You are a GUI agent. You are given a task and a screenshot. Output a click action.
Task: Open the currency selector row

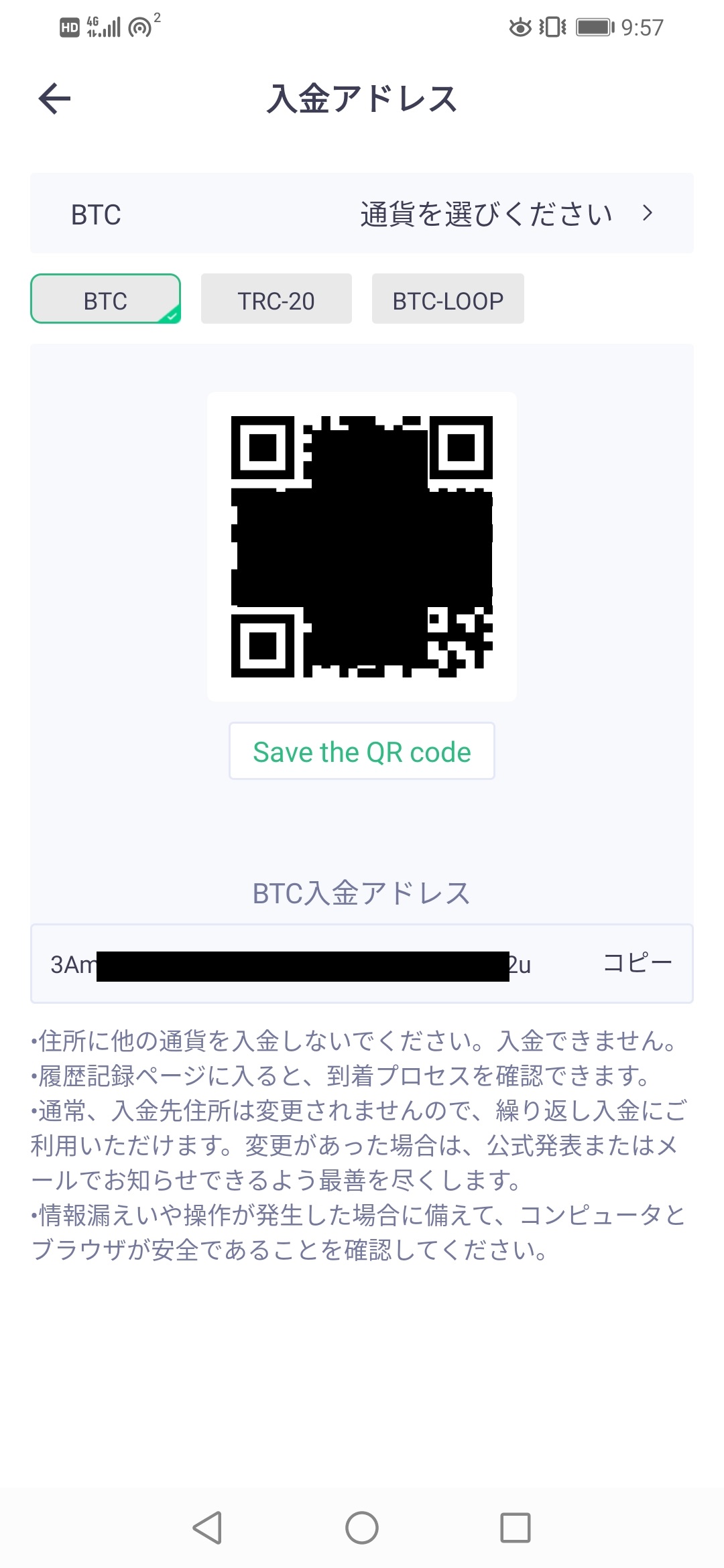coord(362,214)
